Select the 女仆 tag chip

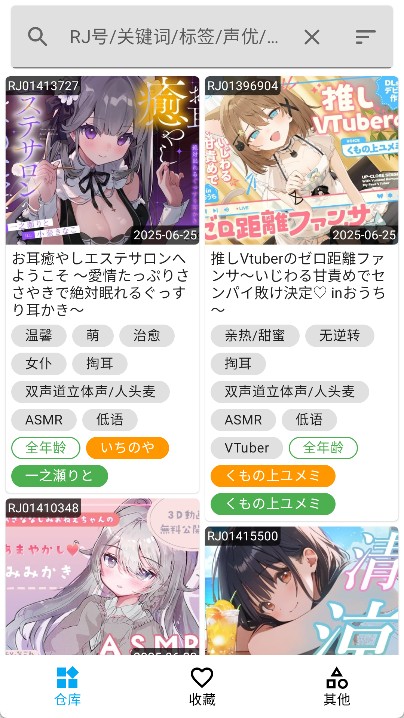(x=39, y=364)
